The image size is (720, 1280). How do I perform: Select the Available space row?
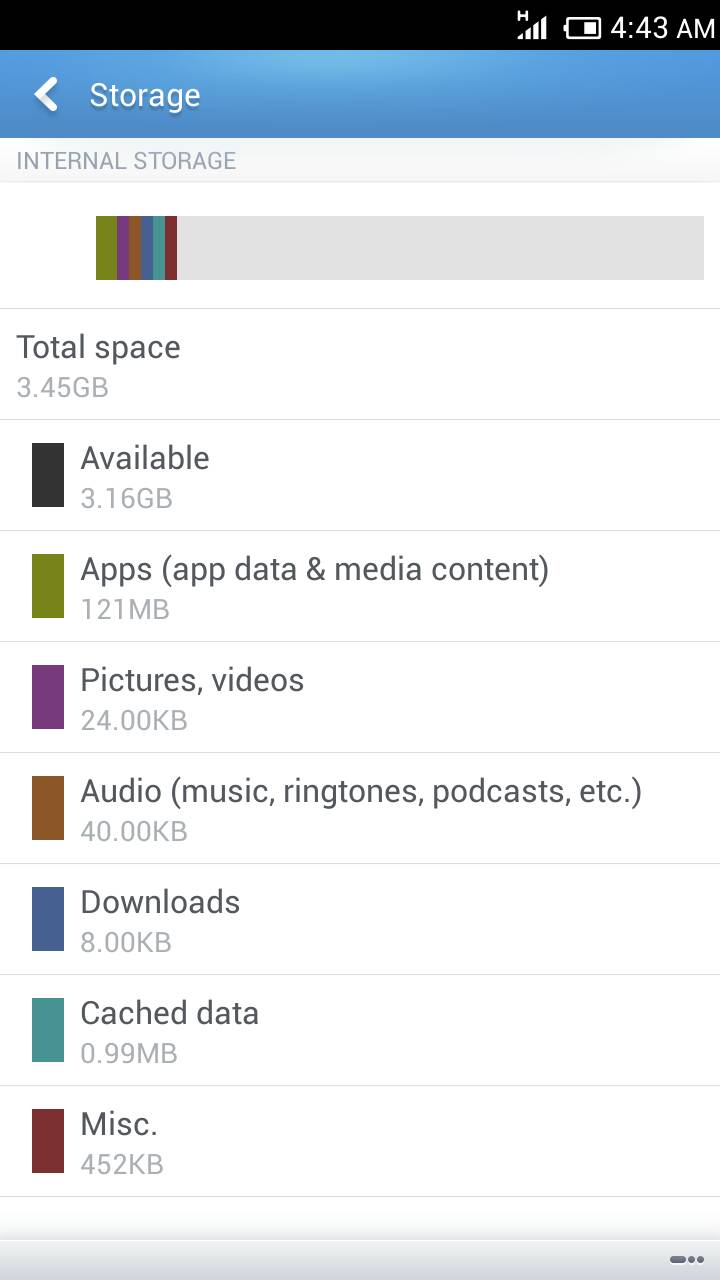coord(360,475)
